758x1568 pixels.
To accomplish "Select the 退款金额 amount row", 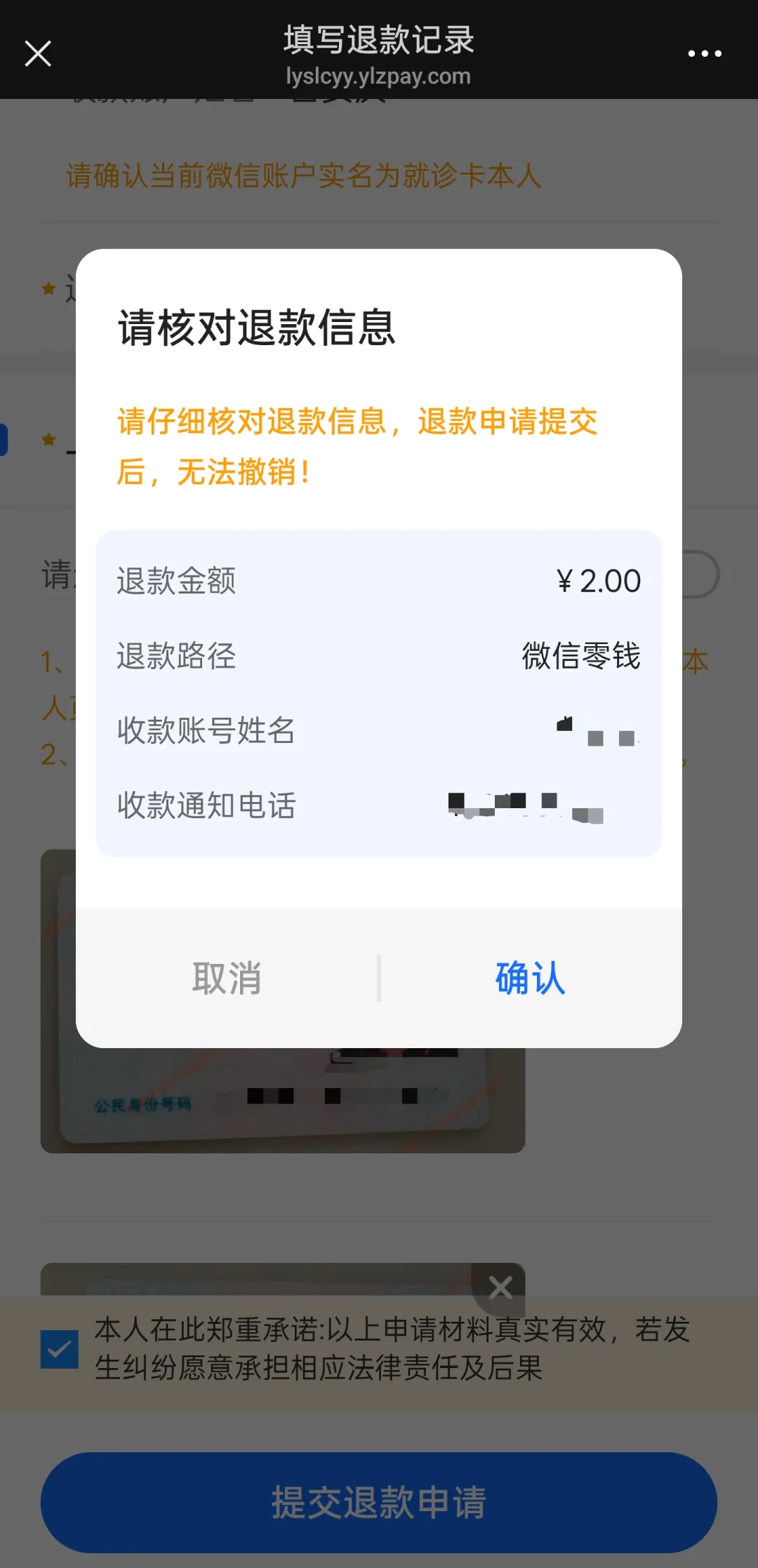I will pyautogui.click(x=379, y=581).
